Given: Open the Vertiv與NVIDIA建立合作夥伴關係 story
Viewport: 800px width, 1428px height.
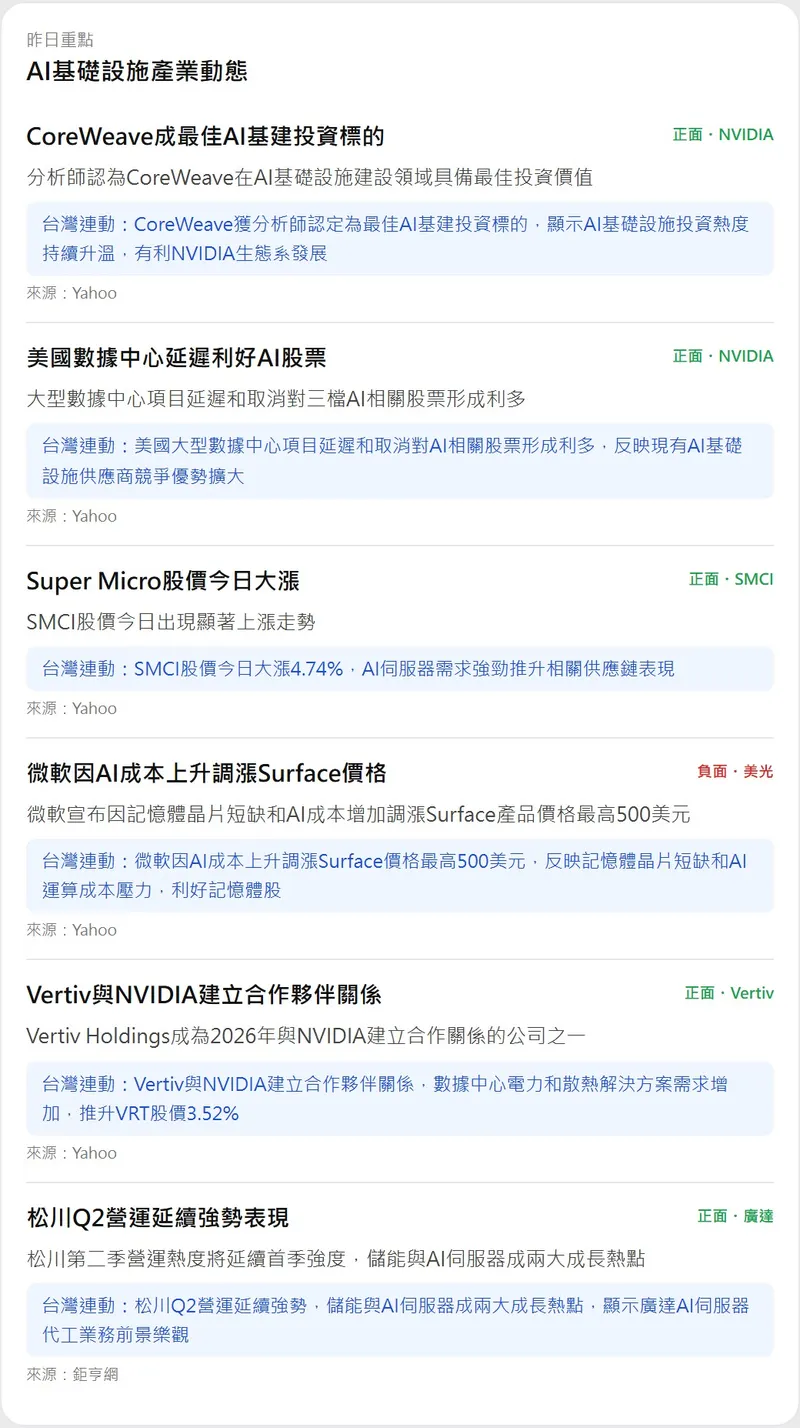Looking at the screenshot, I should [x=204, y=995].
